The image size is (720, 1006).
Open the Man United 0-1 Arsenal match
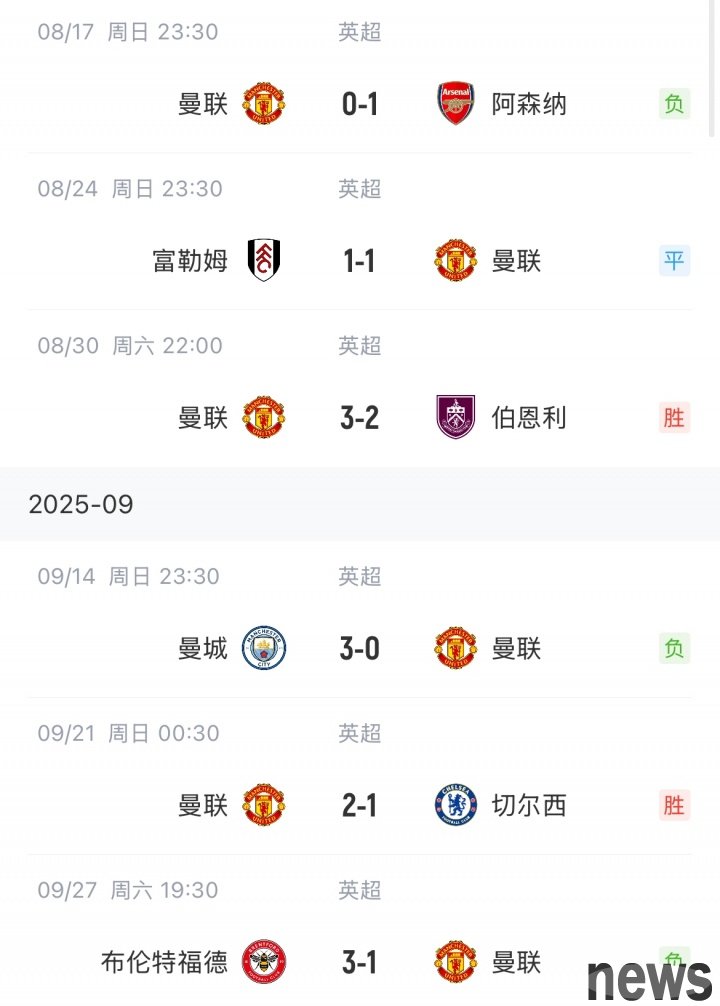point(360,103)
